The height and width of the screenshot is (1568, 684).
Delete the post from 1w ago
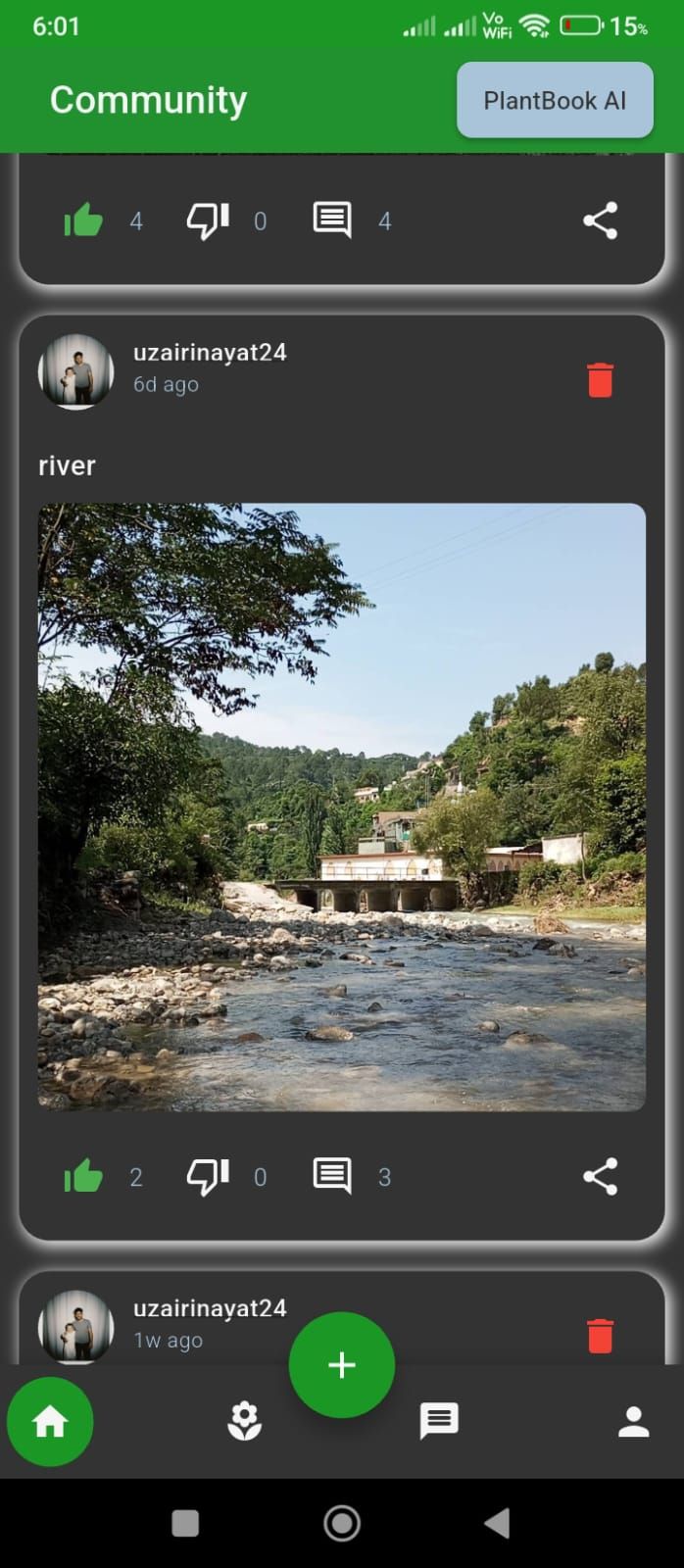point(600,1335)
